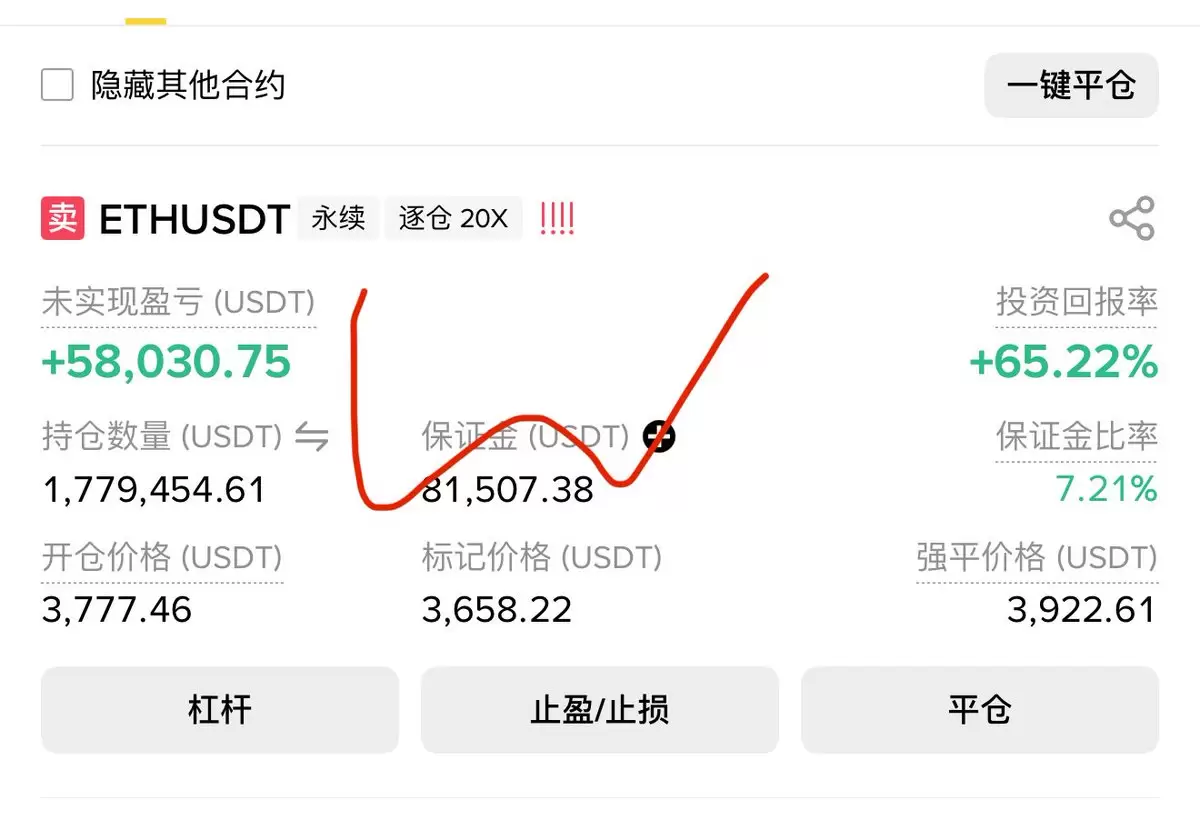1200x830 pixels.
Task: Open 杠杆 leverage settings
Action: pyautogui.click(x=220, y=710)
